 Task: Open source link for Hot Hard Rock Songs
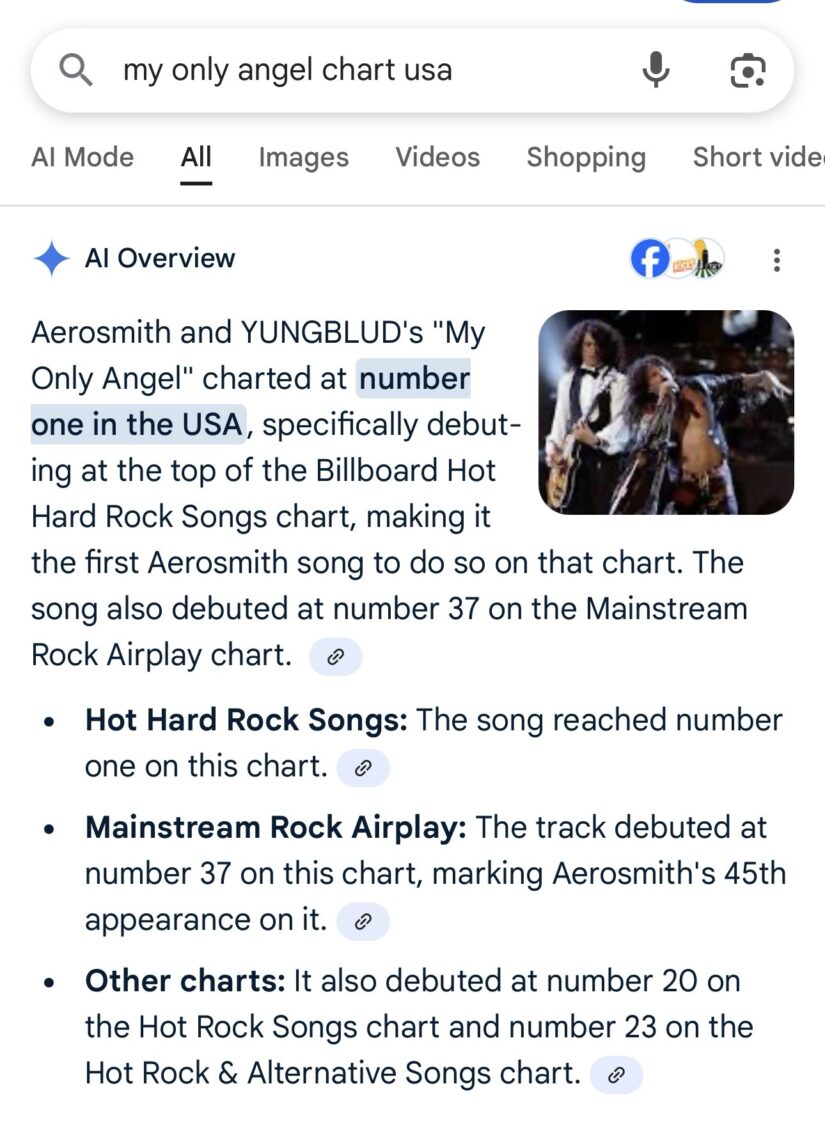(x=363, y=768)
